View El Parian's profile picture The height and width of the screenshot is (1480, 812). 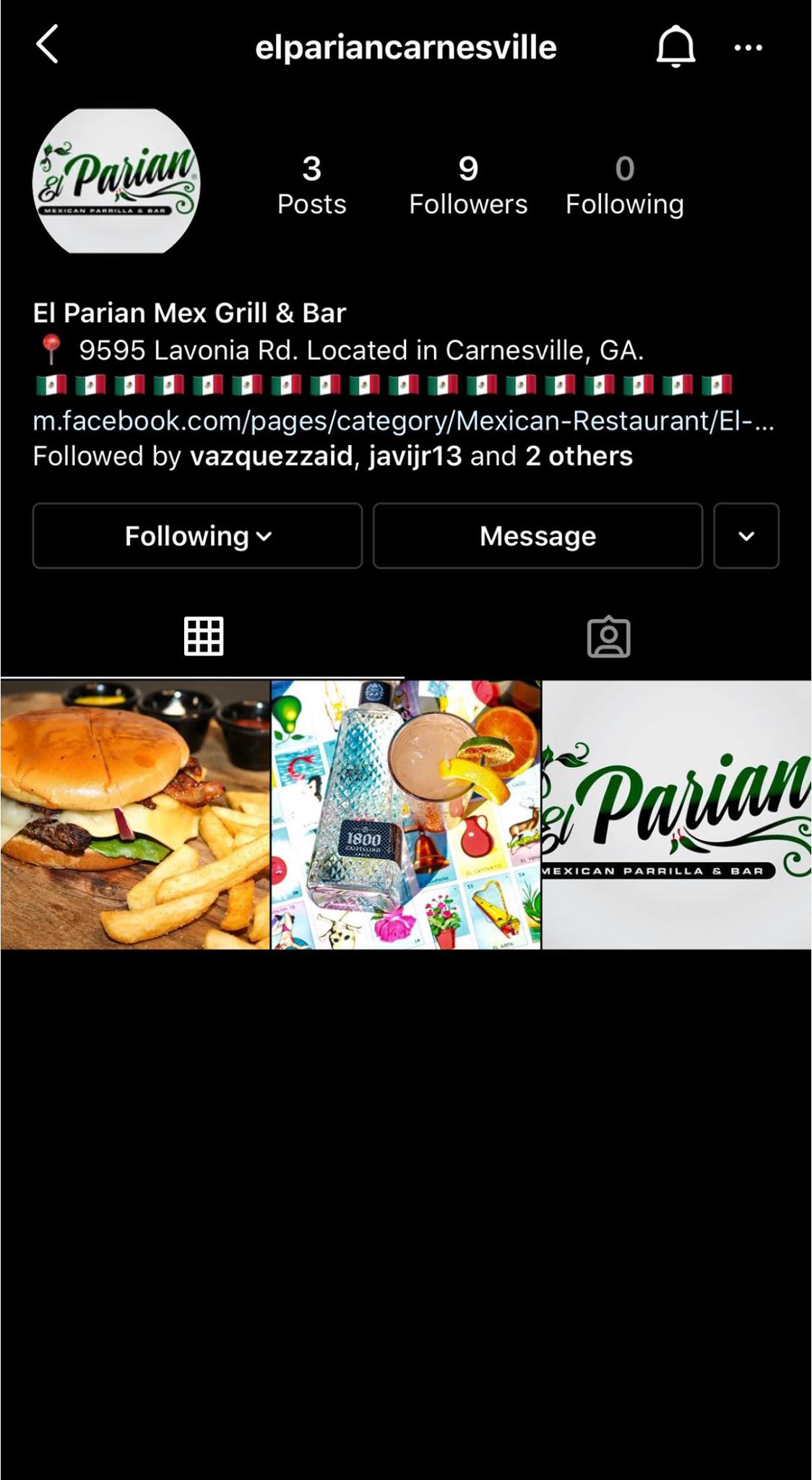pos(116,181)
